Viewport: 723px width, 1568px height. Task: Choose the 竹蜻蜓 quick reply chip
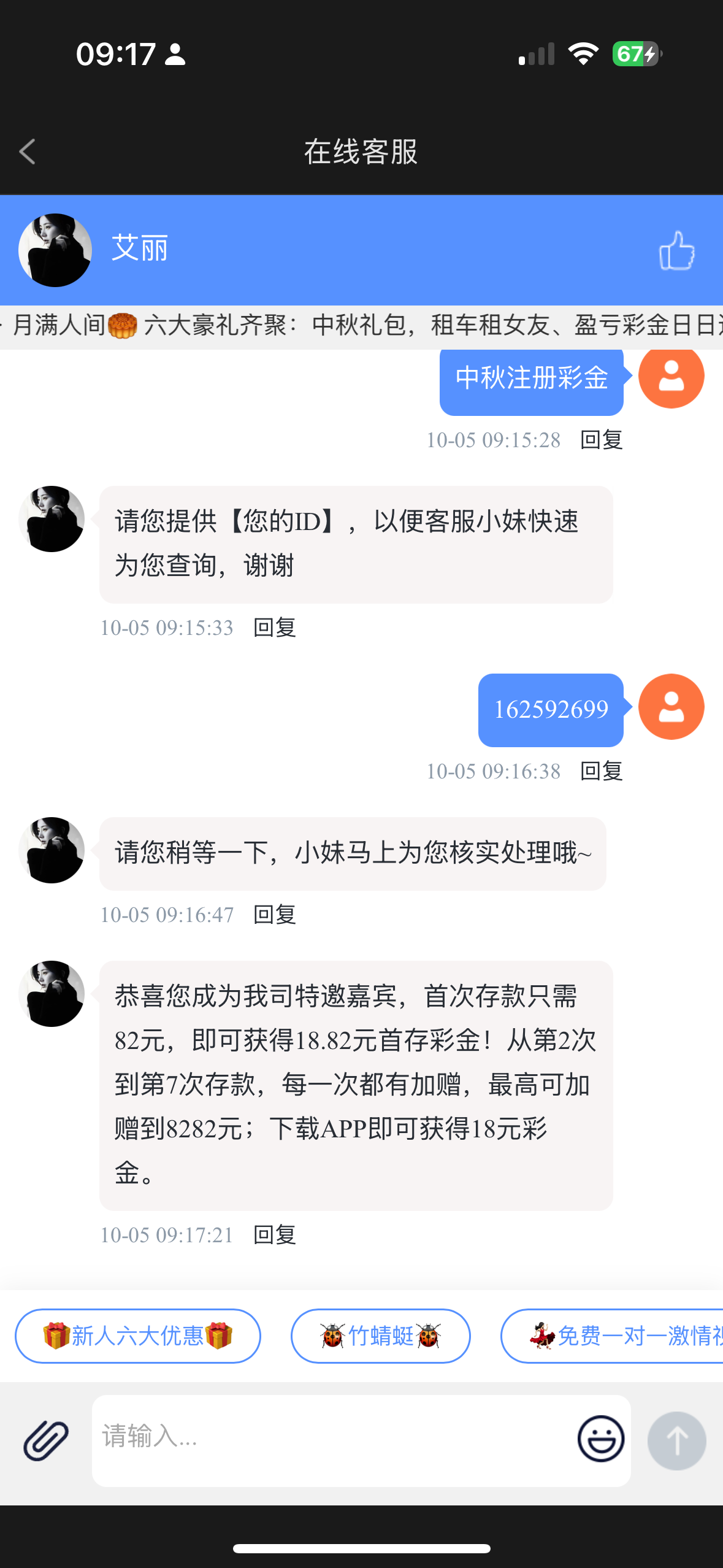pyautogui.click(x=380, y=1335)
